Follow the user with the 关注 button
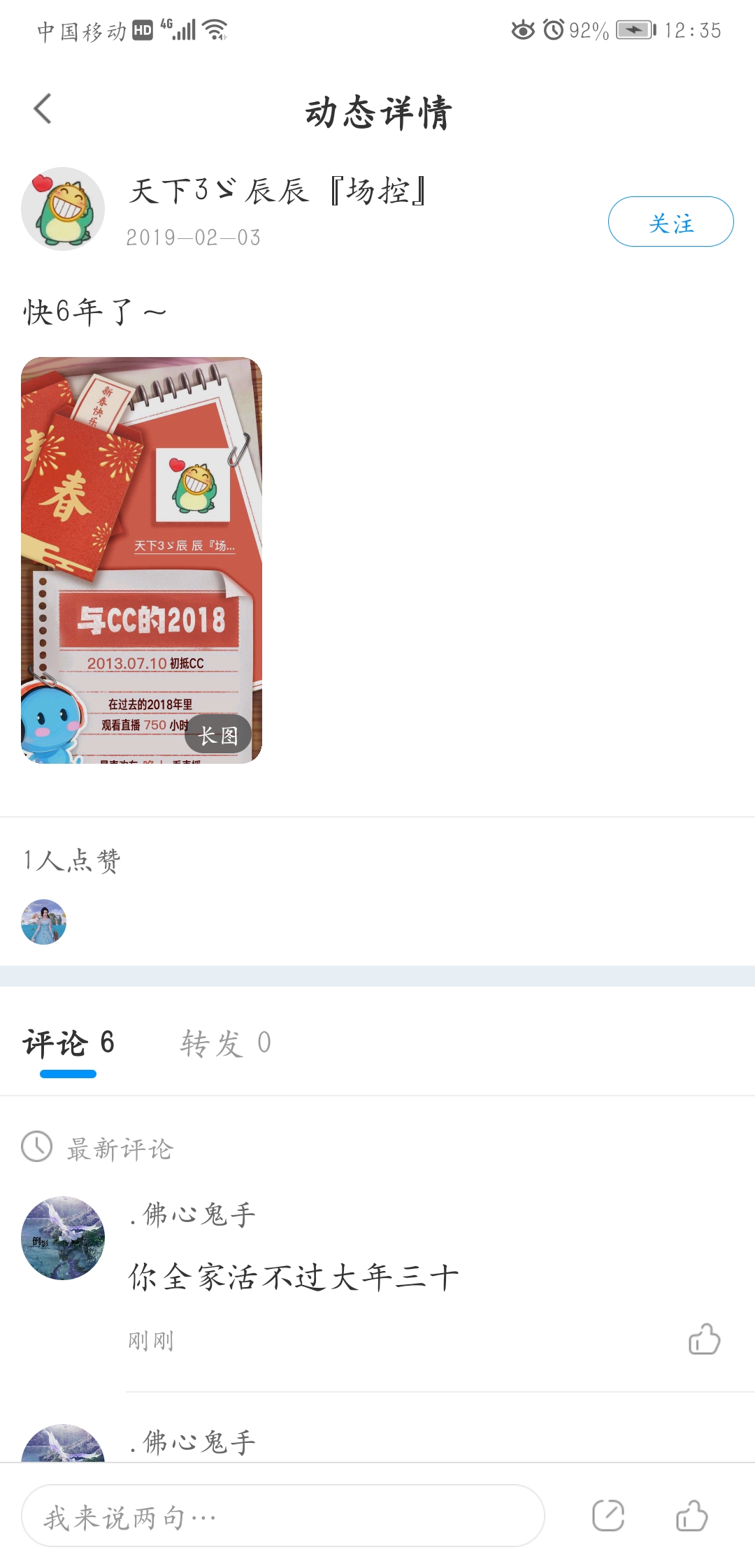This screenshot has height=1568, width=755. (x=670, y=222)
